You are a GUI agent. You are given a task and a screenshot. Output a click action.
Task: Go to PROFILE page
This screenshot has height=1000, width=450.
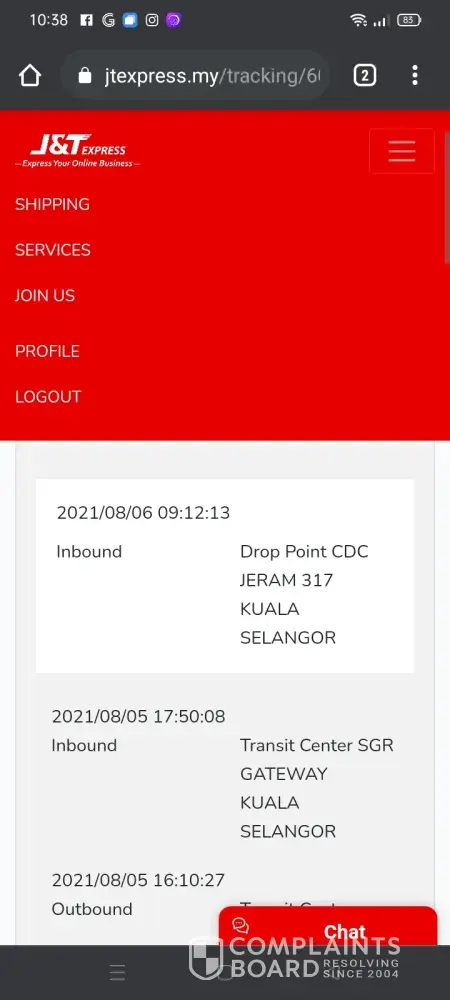point(47,351)
